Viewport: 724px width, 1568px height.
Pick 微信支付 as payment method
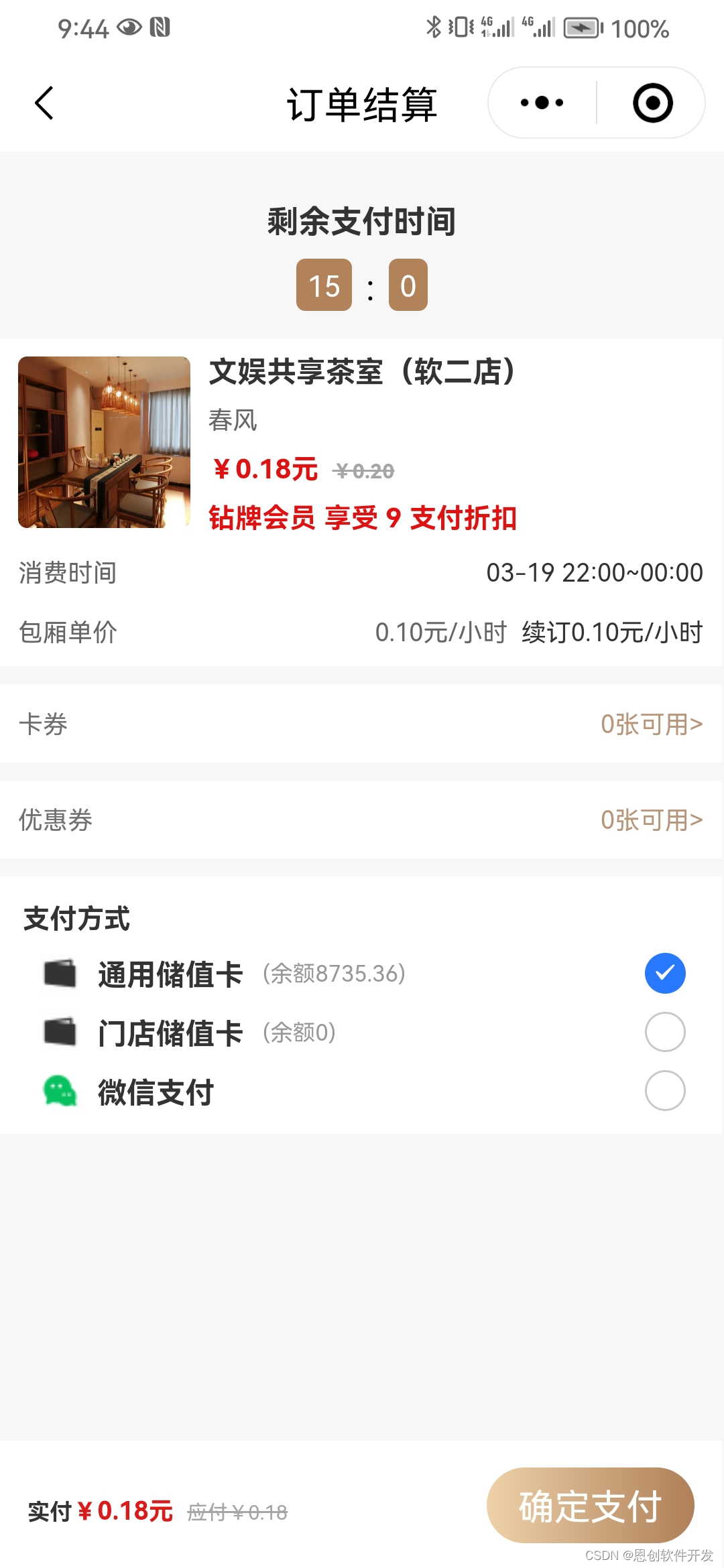[664, 1091]
